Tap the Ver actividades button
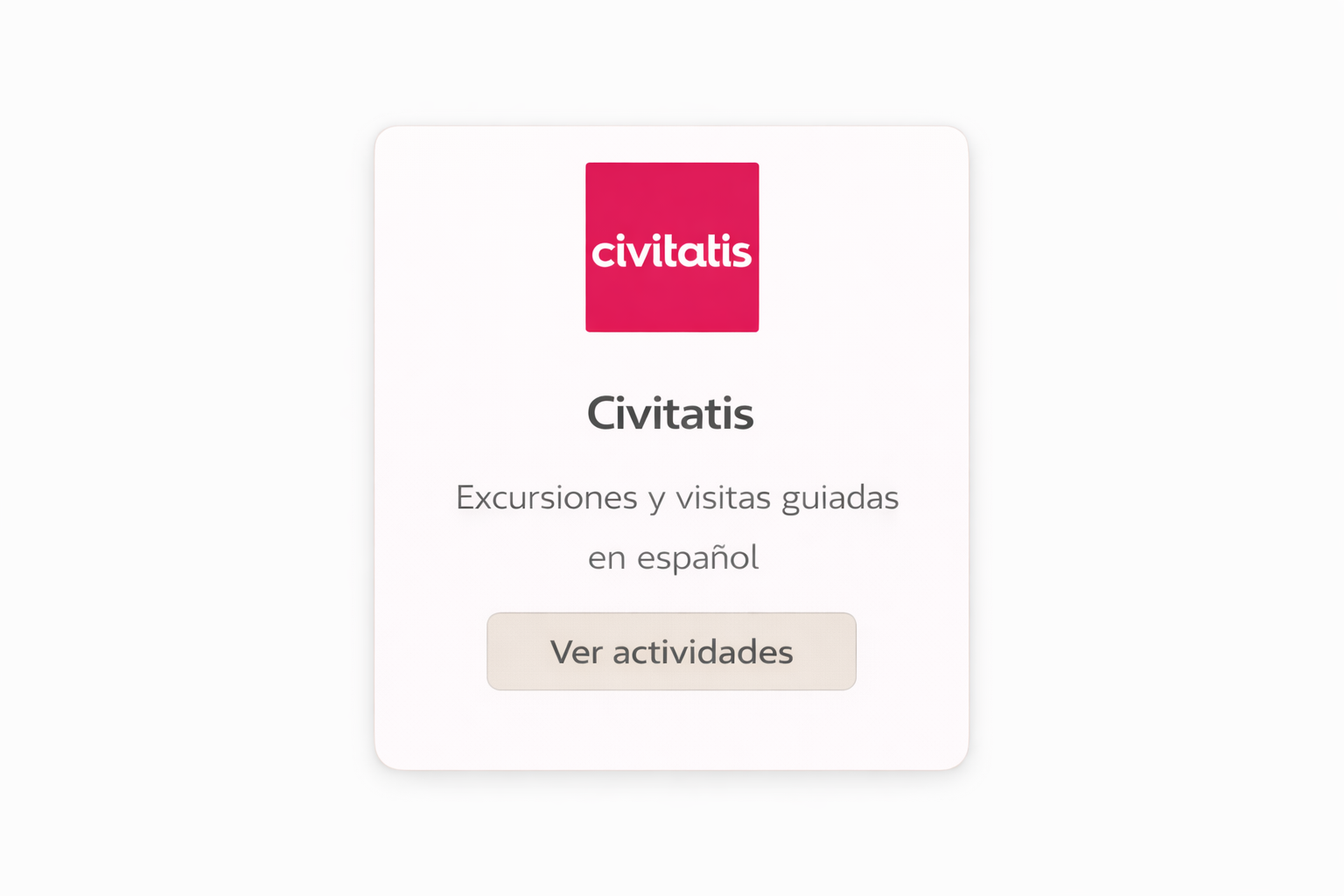This screenshot has width=1344, height=896. (x=671, y=651)
